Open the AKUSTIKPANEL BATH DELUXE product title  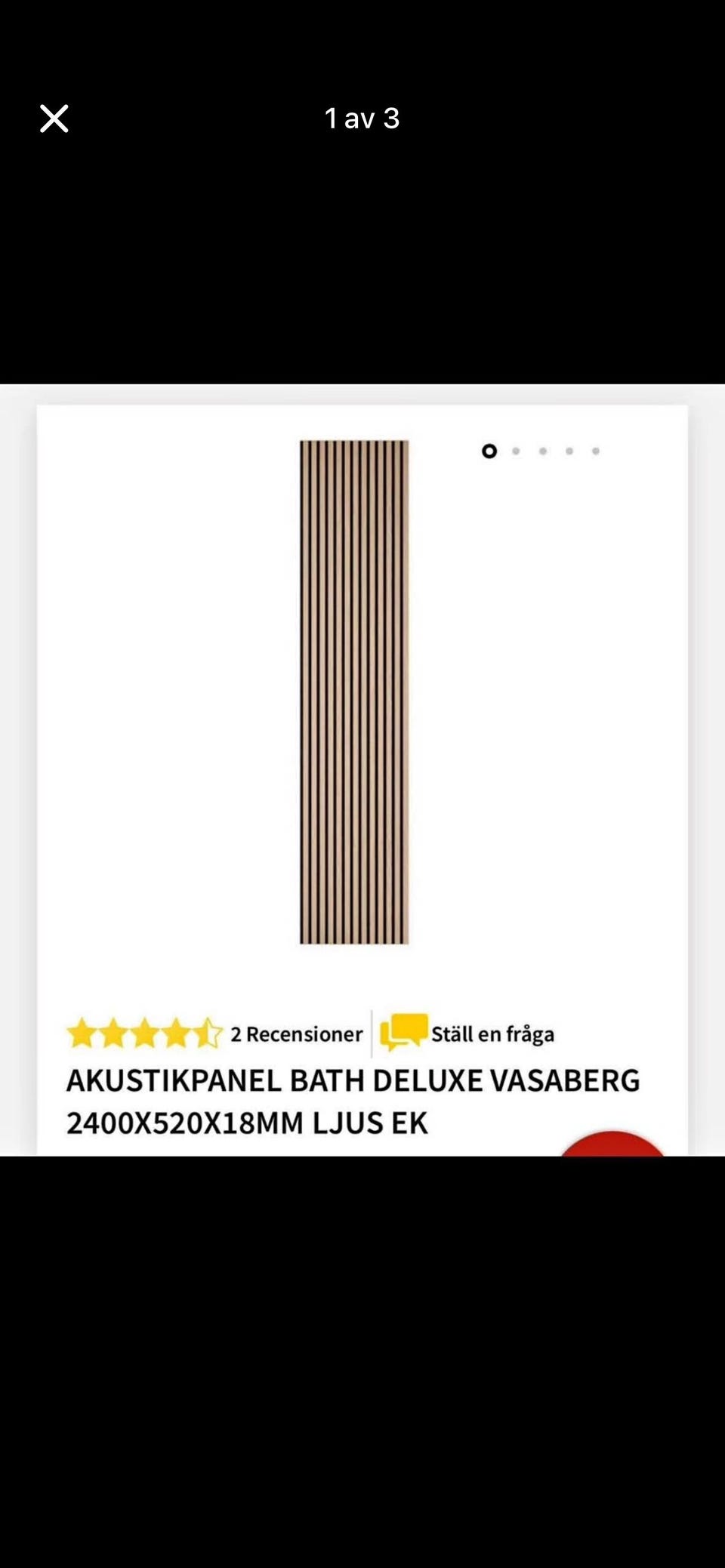353,1081
